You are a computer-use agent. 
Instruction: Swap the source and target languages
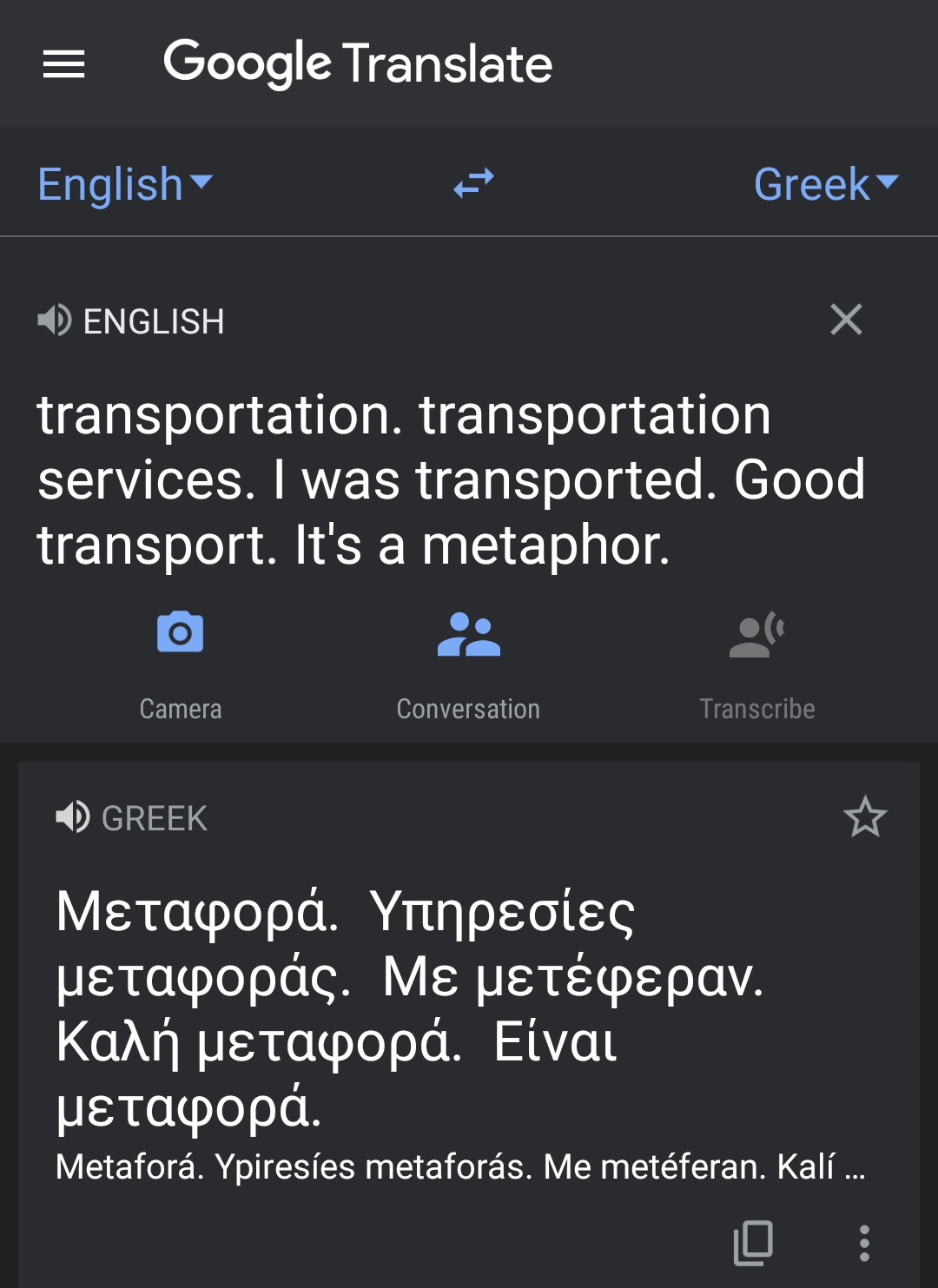point(473,183)
